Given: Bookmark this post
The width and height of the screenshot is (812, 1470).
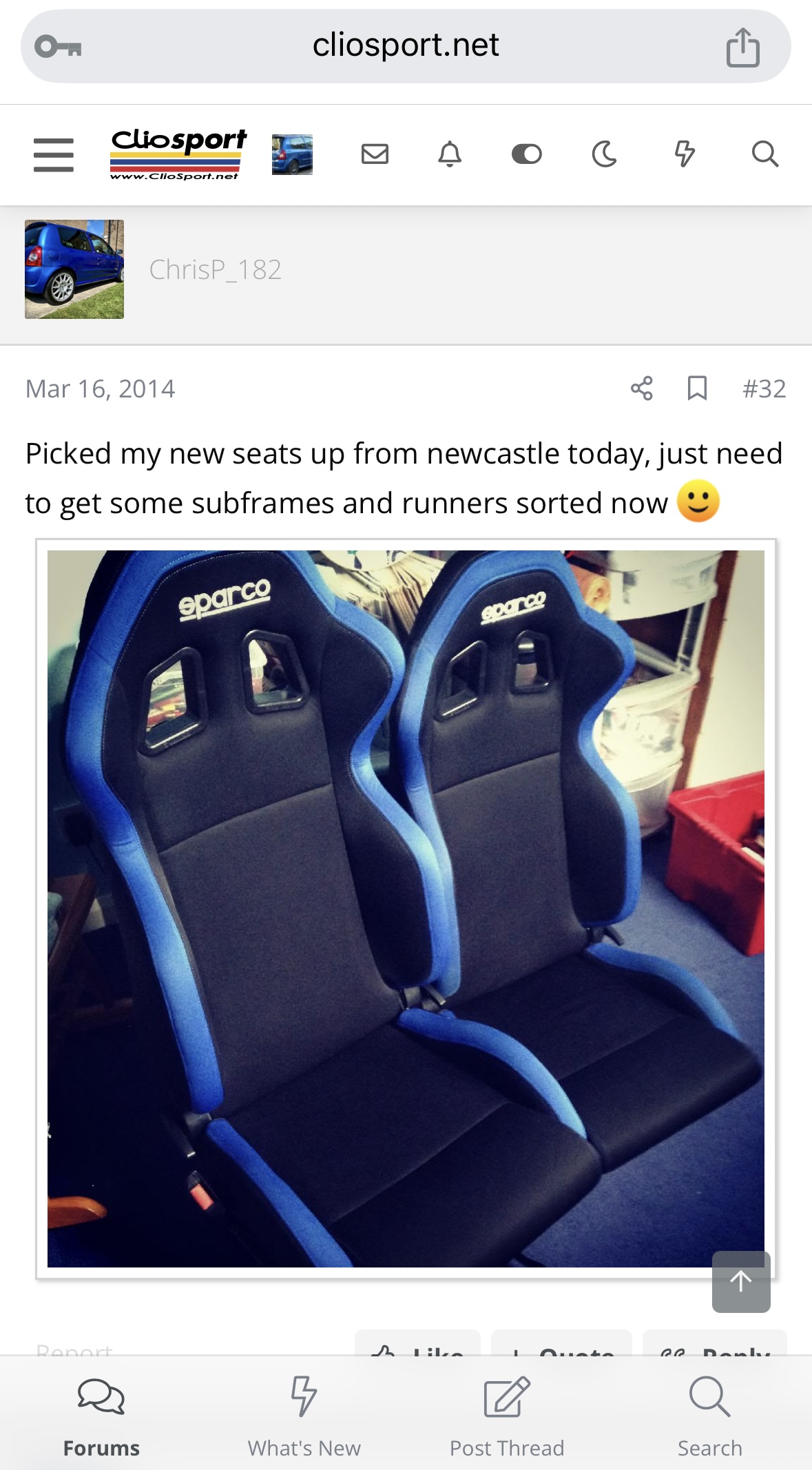Looking at the screenshot, I should pos(697,389).
